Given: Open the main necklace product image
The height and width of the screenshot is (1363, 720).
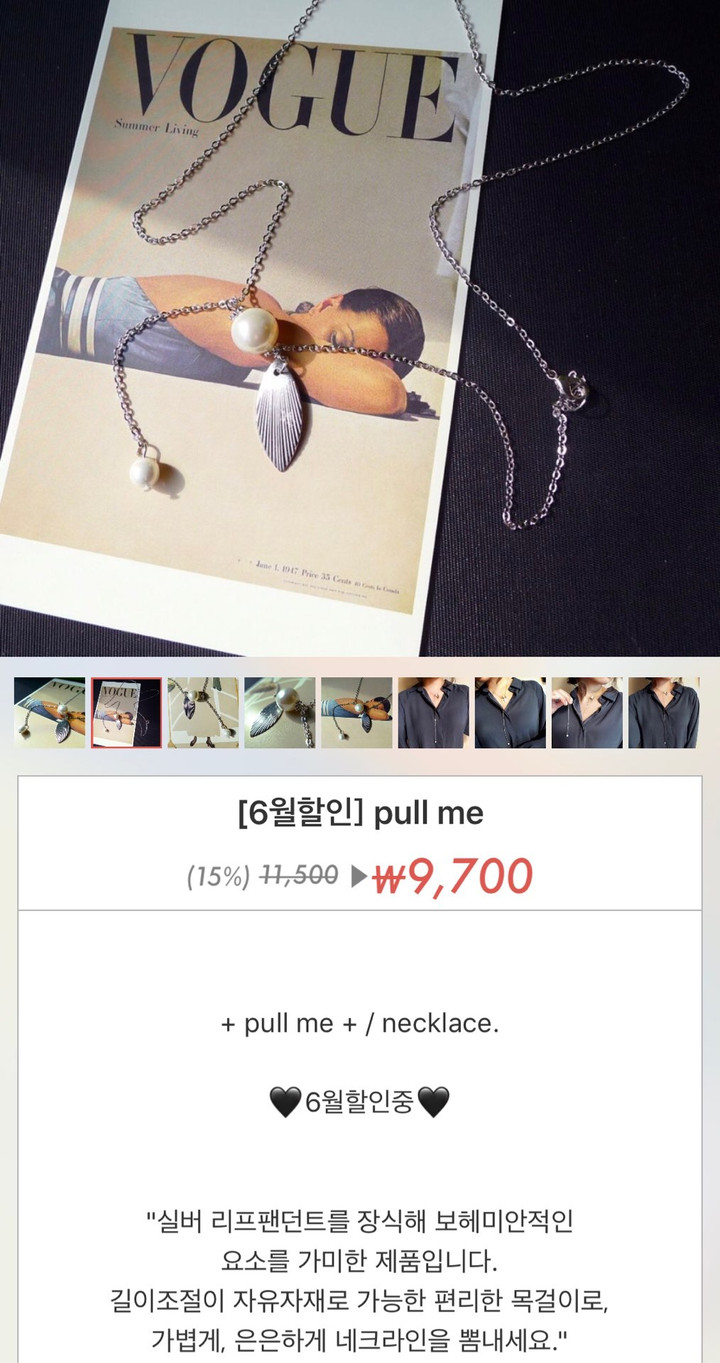Looking at the screenshot, I should click(x=360, y=328).
